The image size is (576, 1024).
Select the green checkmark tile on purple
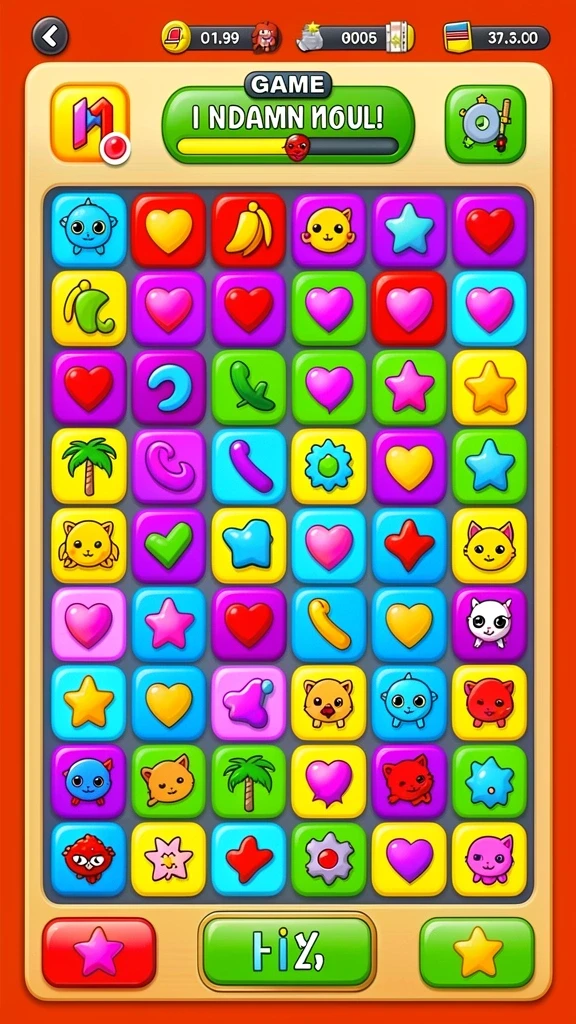168,545
